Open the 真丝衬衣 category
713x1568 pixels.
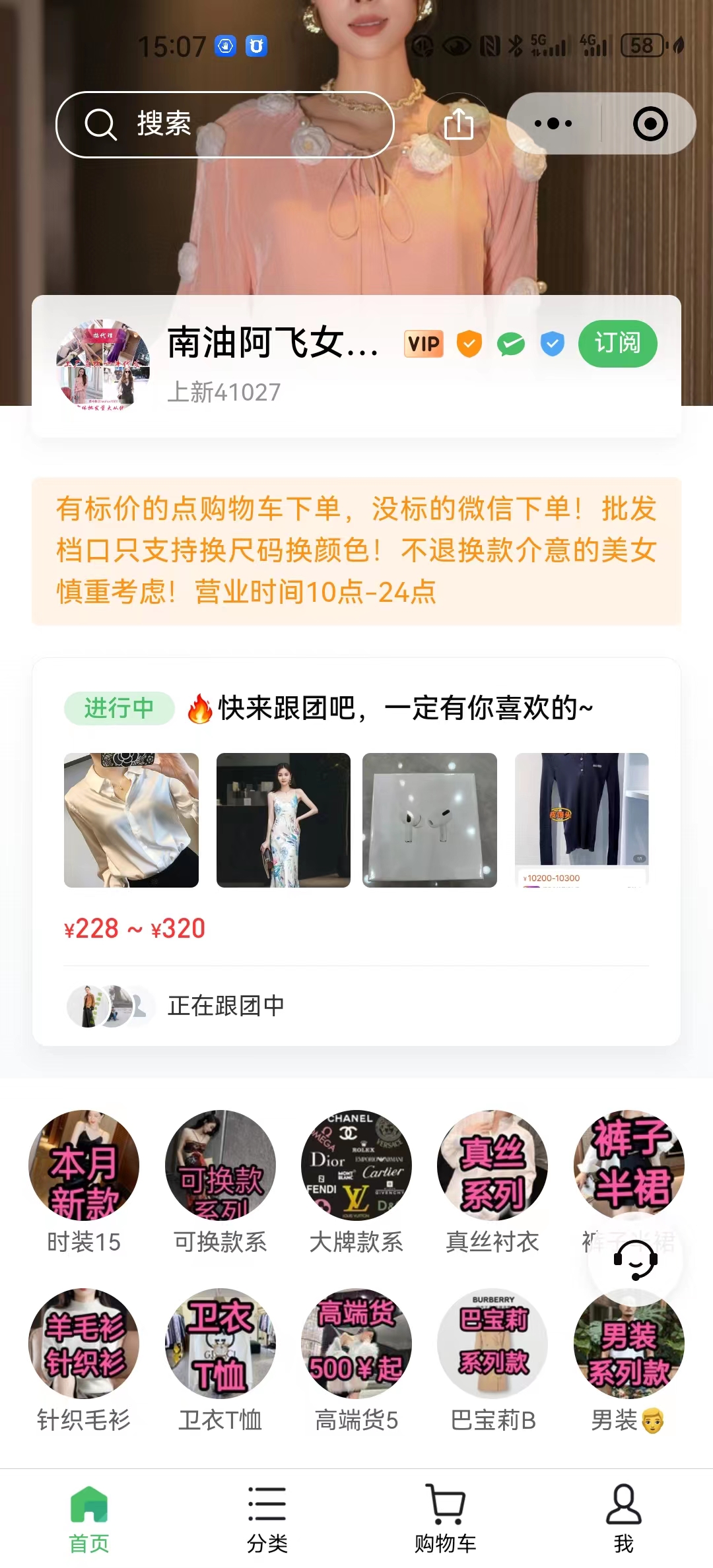(492, 1181)
